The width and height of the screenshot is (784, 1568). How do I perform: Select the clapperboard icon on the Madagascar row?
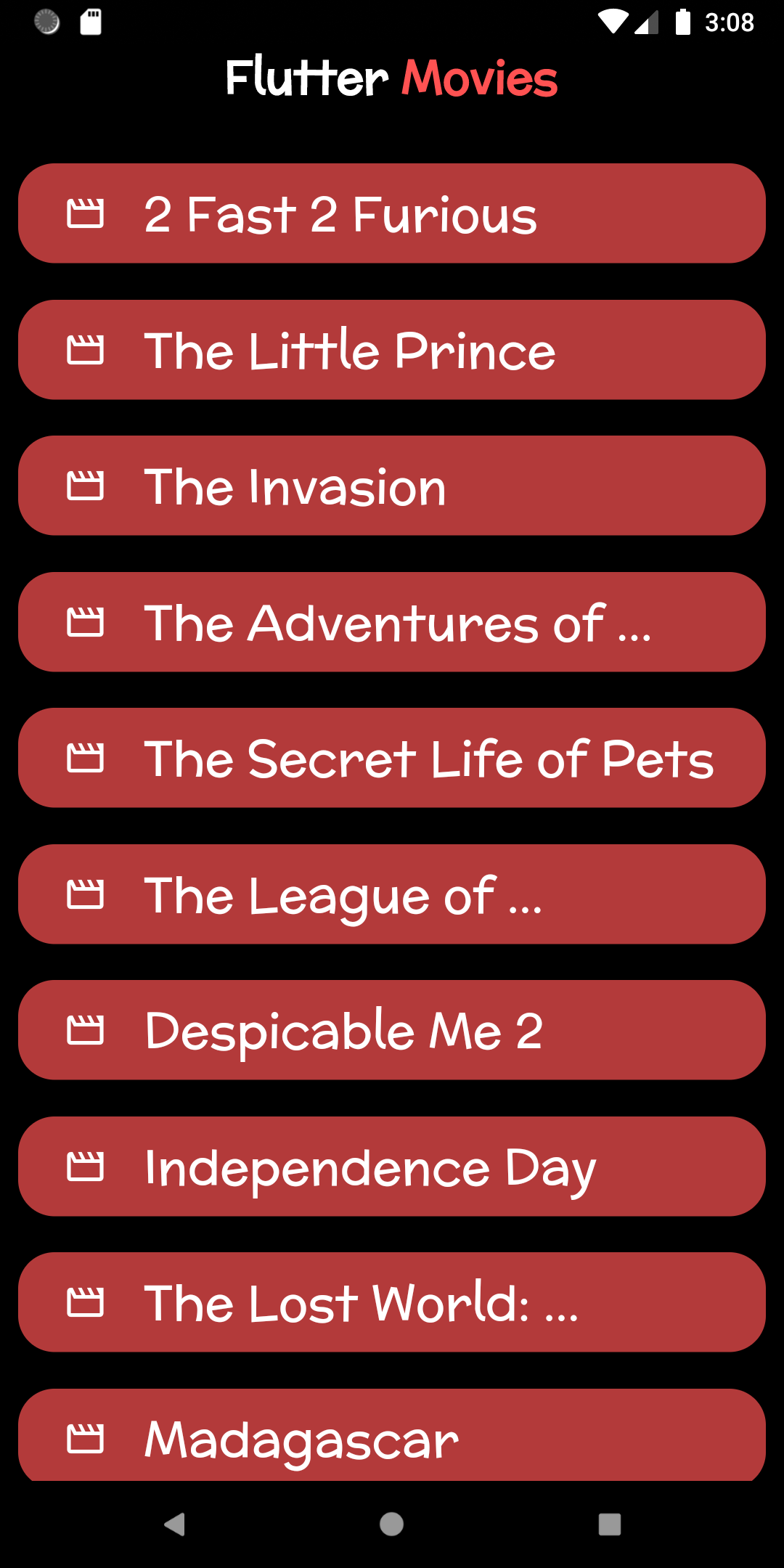point(89,1440)
